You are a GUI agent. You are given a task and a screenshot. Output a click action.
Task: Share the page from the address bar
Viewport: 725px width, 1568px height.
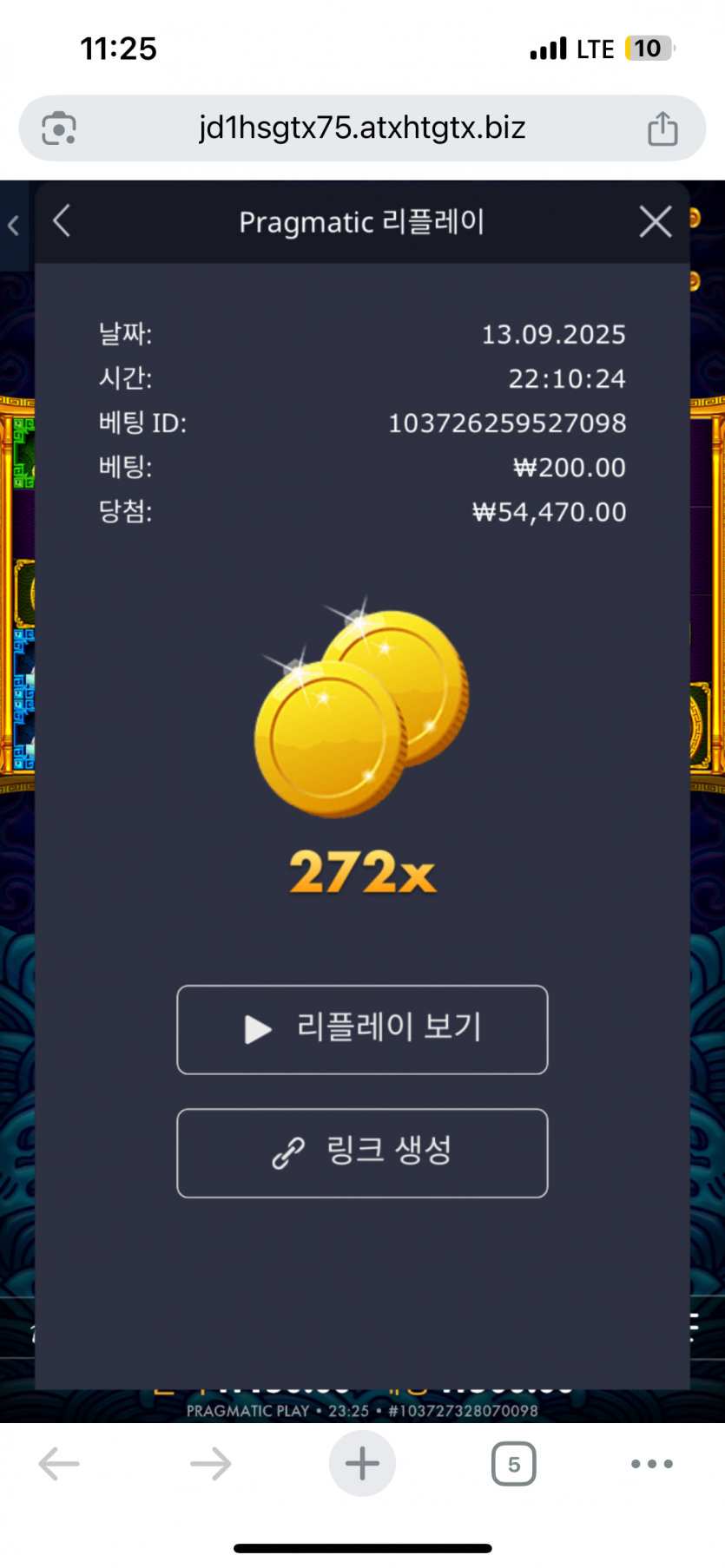tap(662, 128)
